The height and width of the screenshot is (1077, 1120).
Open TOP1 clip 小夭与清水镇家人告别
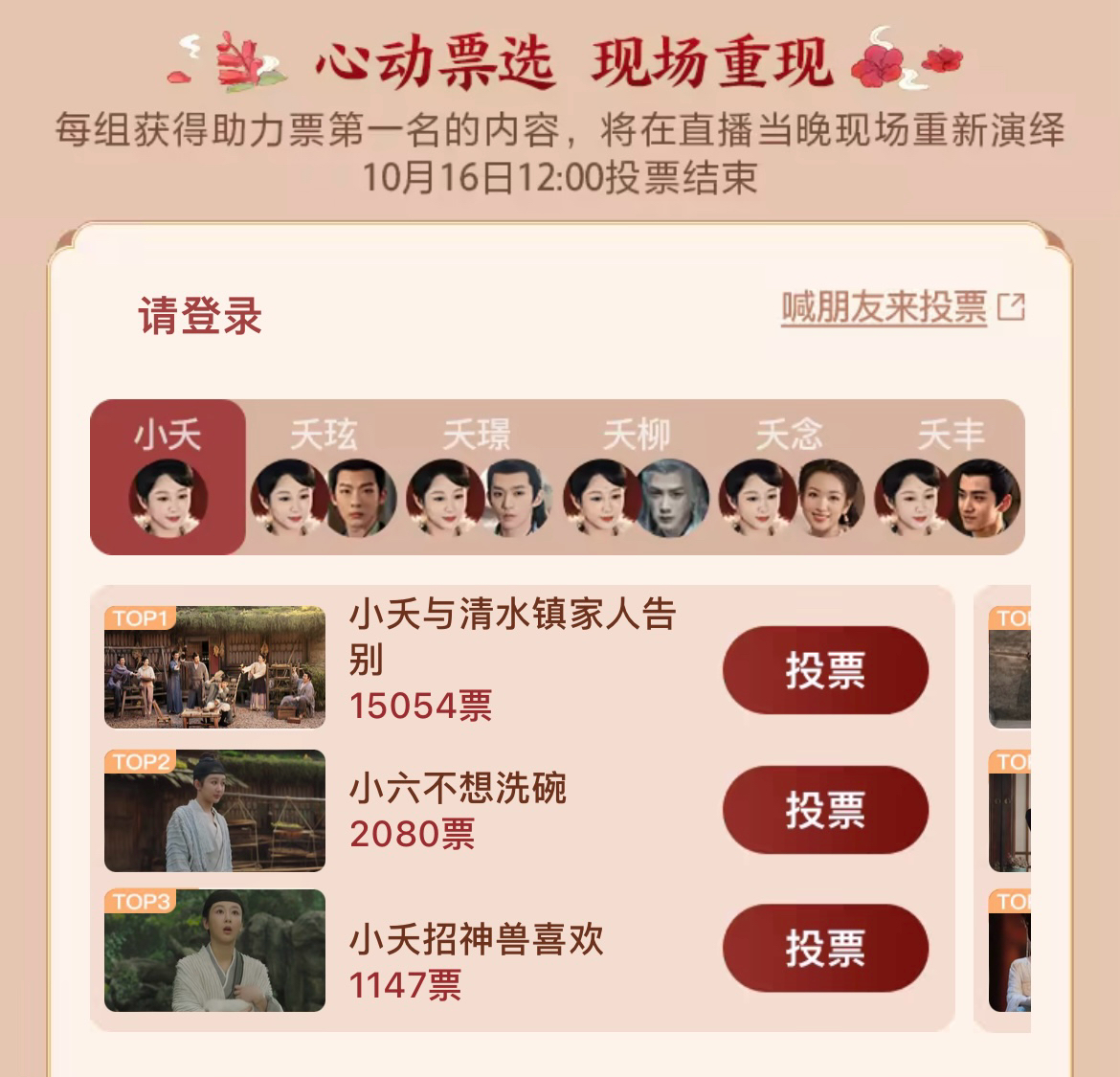click(214, 667)
